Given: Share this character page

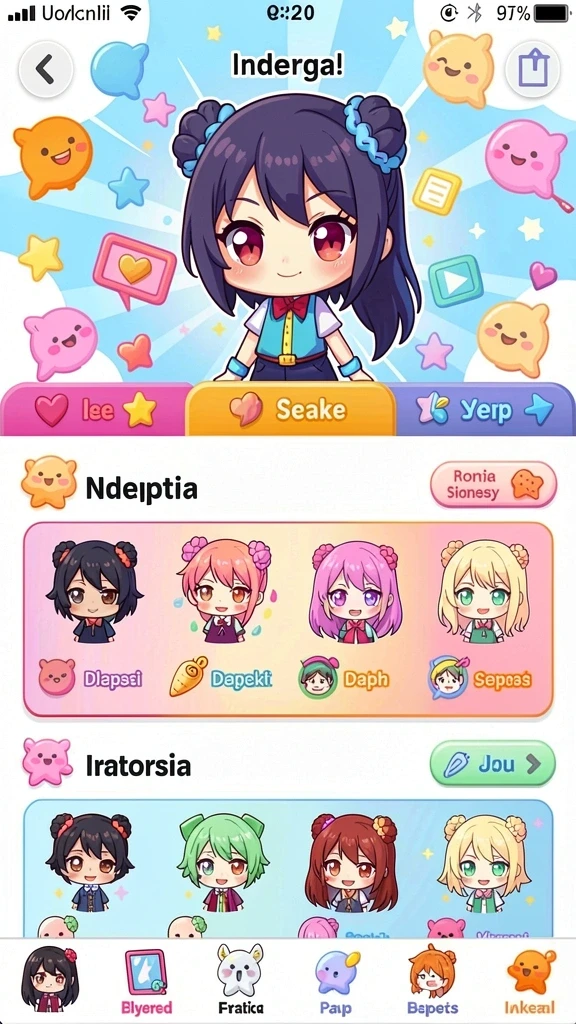Looking at the screenshot, I should pos(532,69).
